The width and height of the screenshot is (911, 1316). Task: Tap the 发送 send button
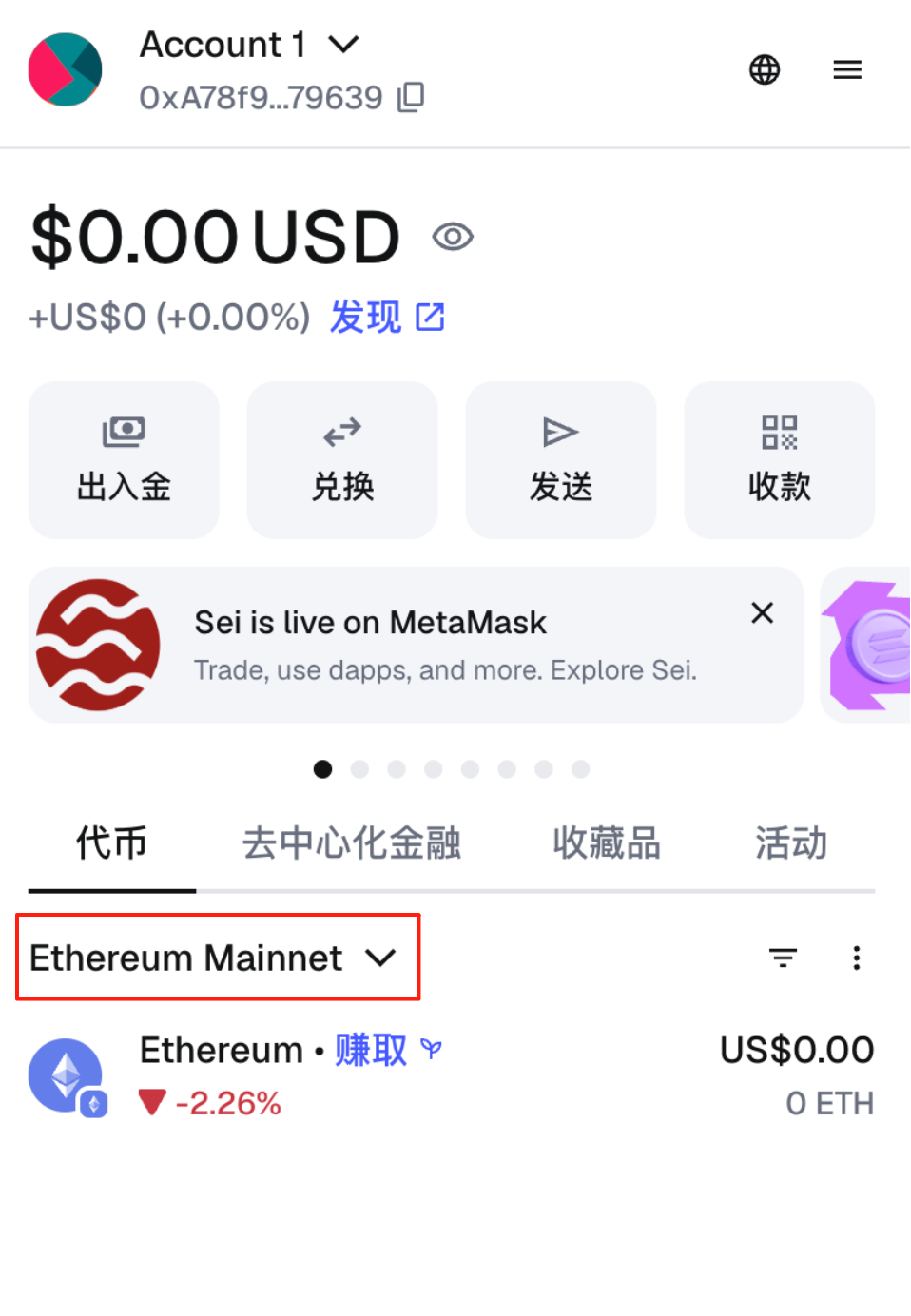tap(561, 459)
